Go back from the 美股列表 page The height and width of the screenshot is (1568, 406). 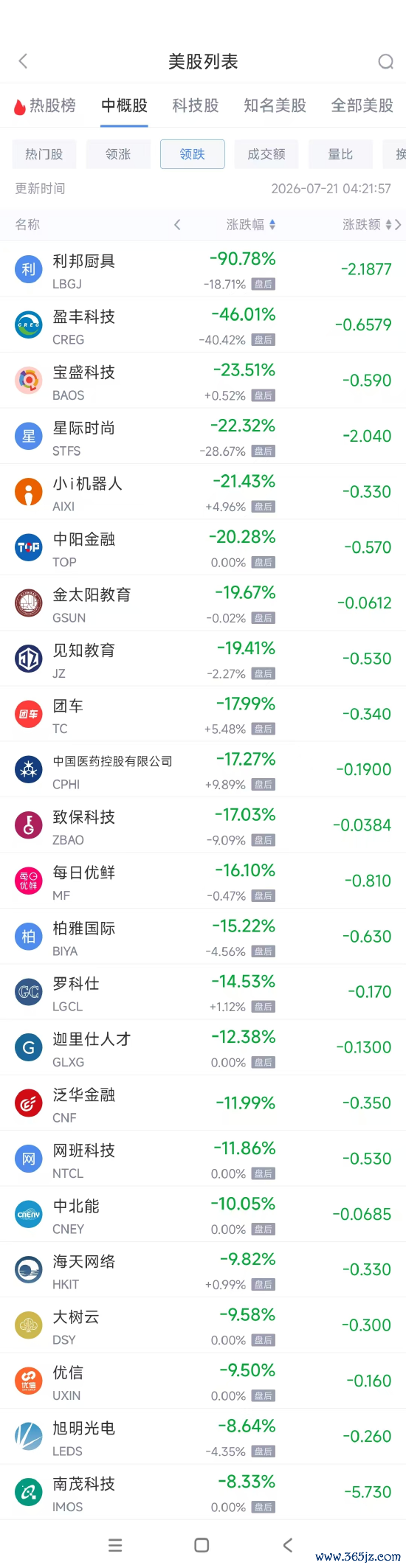click(x=23, y=61)
